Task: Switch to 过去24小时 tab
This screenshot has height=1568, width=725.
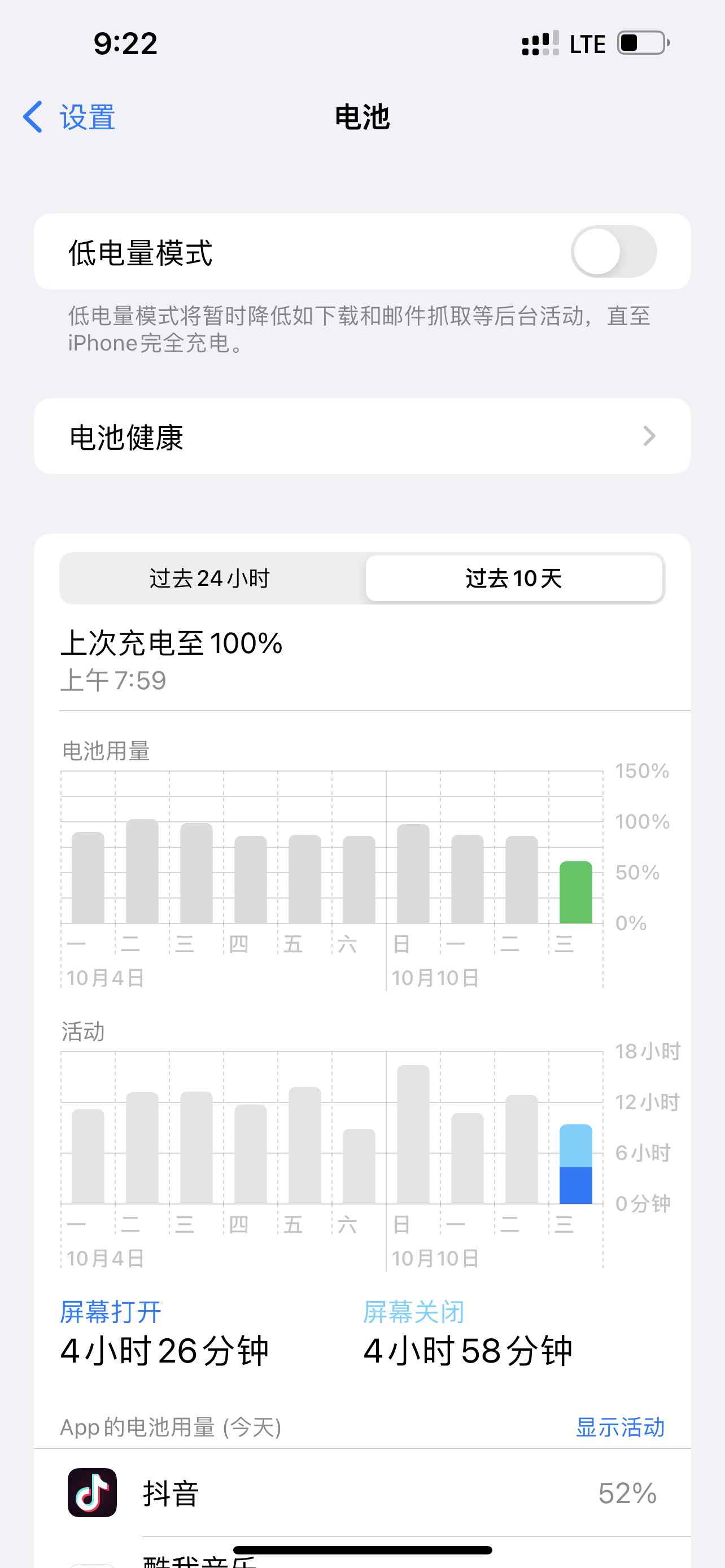Action: [x=211, y=578]
